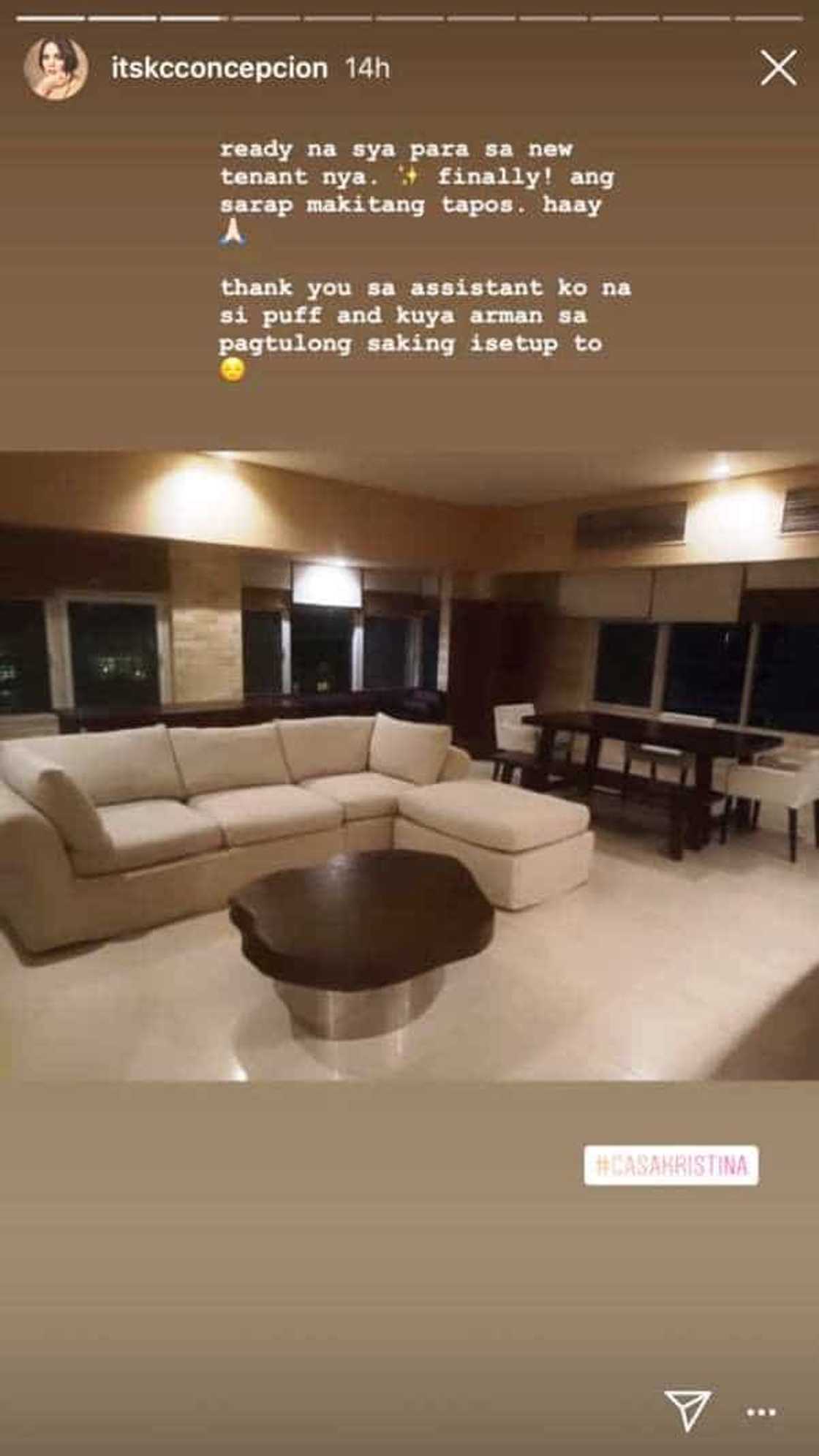Open the itskcconcepcion username link
The height and width of the screenshot is (1456, 819).
219,69
